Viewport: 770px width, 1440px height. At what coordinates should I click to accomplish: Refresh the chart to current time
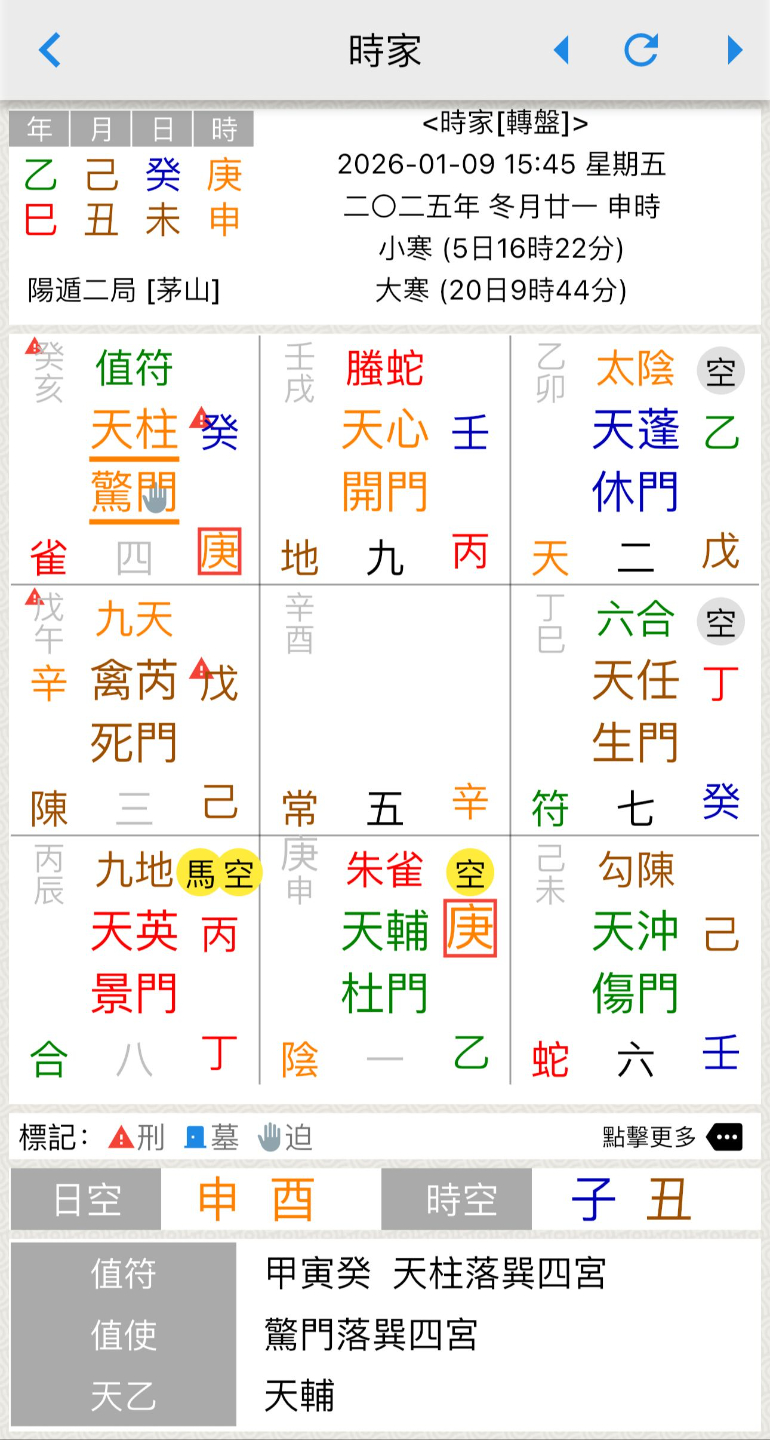pyautogui.click(x=641, y=50)
